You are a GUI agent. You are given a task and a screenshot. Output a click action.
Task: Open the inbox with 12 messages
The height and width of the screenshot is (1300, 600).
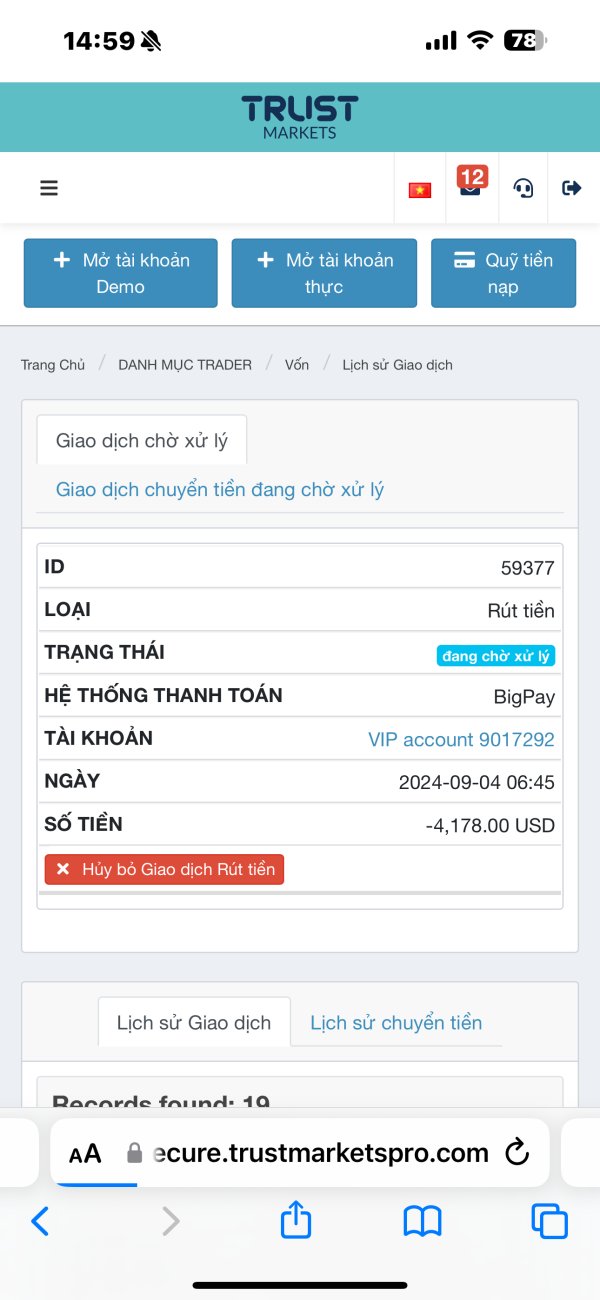pos(471,185)
